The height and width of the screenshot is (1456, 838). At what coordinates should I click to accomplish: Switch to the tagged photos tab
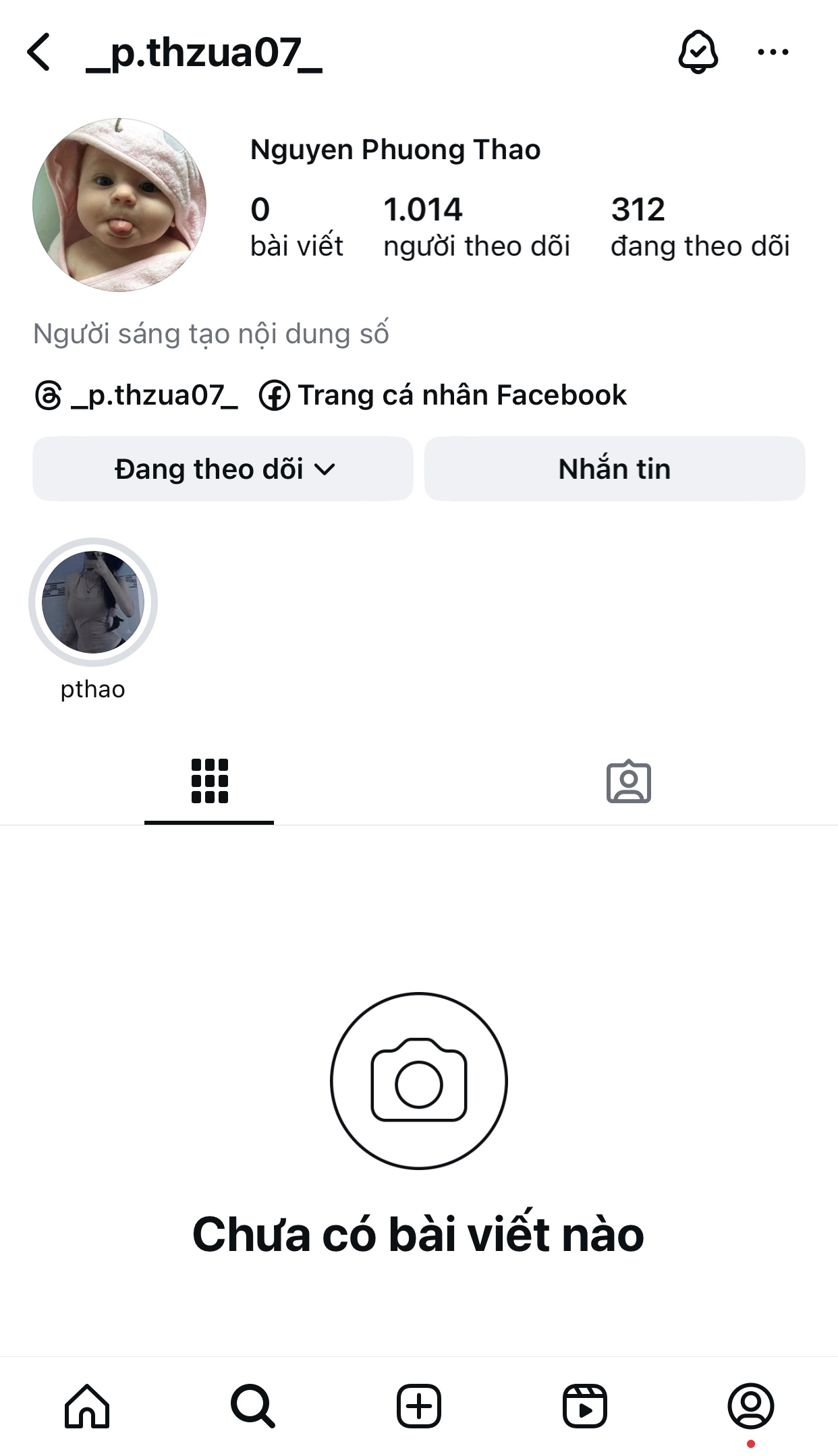point(628,782)
